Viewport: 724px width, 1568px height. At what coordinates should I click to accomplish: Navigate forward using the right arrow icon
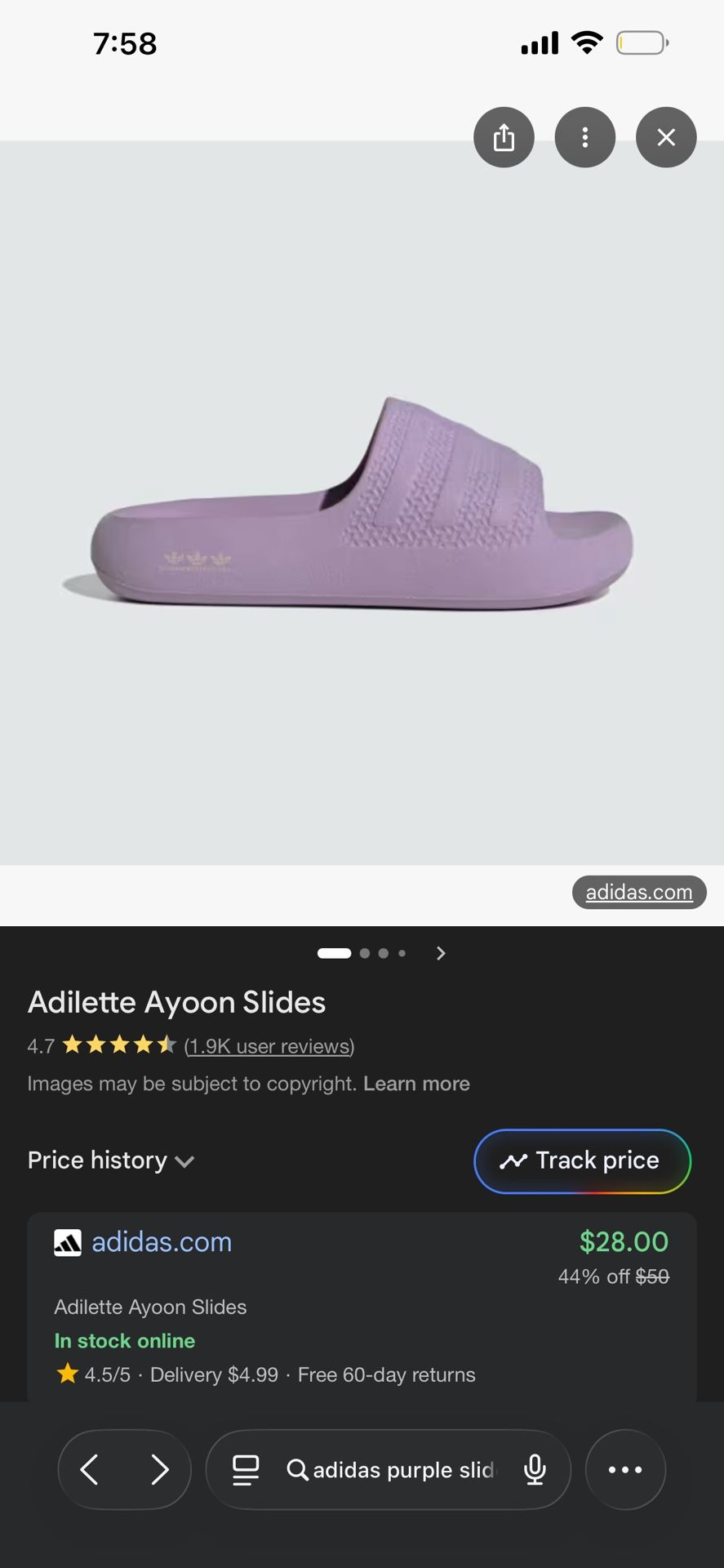[160, 1469]
